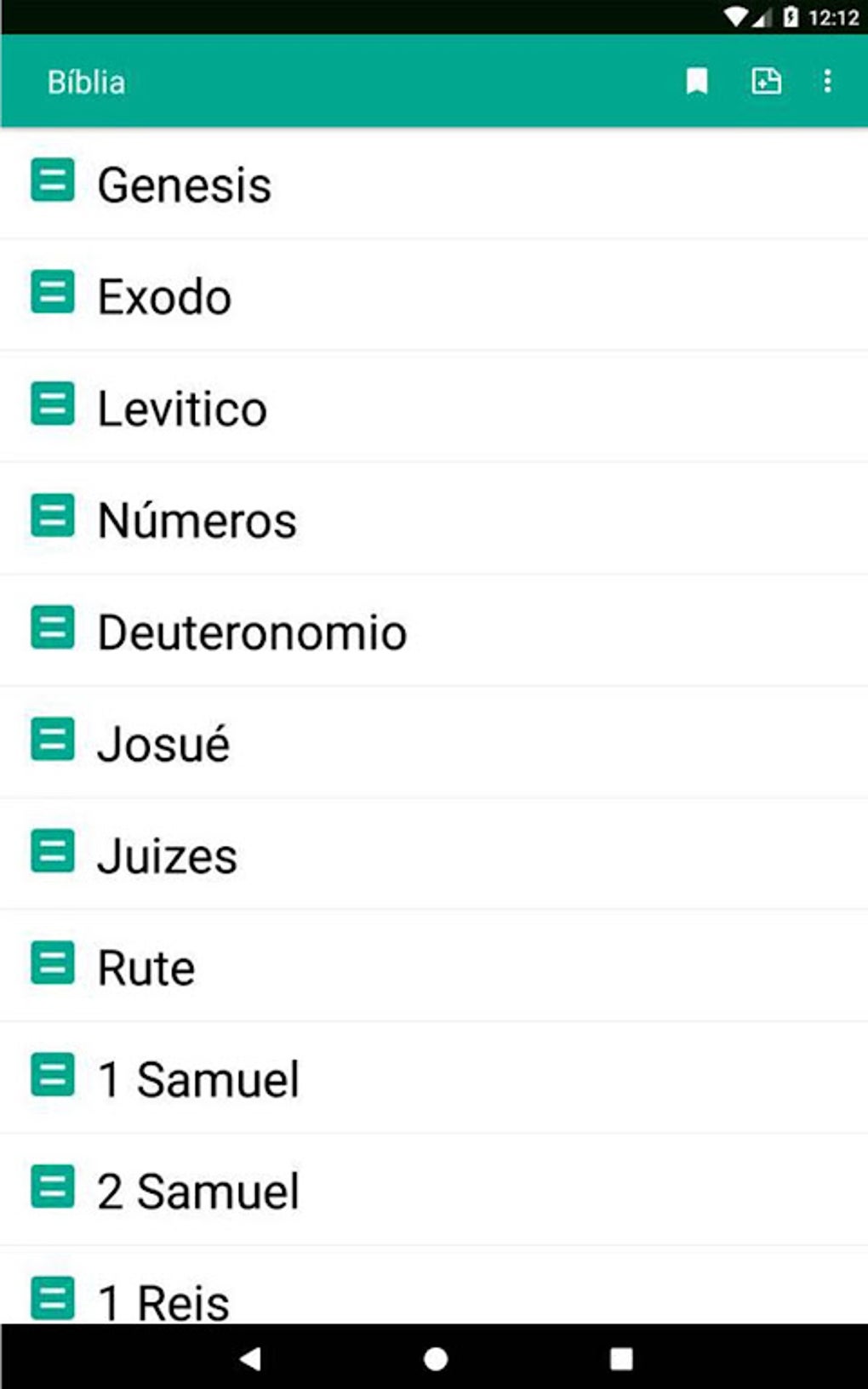
Task: Open Deuteronomio
Action: [252, 632]
